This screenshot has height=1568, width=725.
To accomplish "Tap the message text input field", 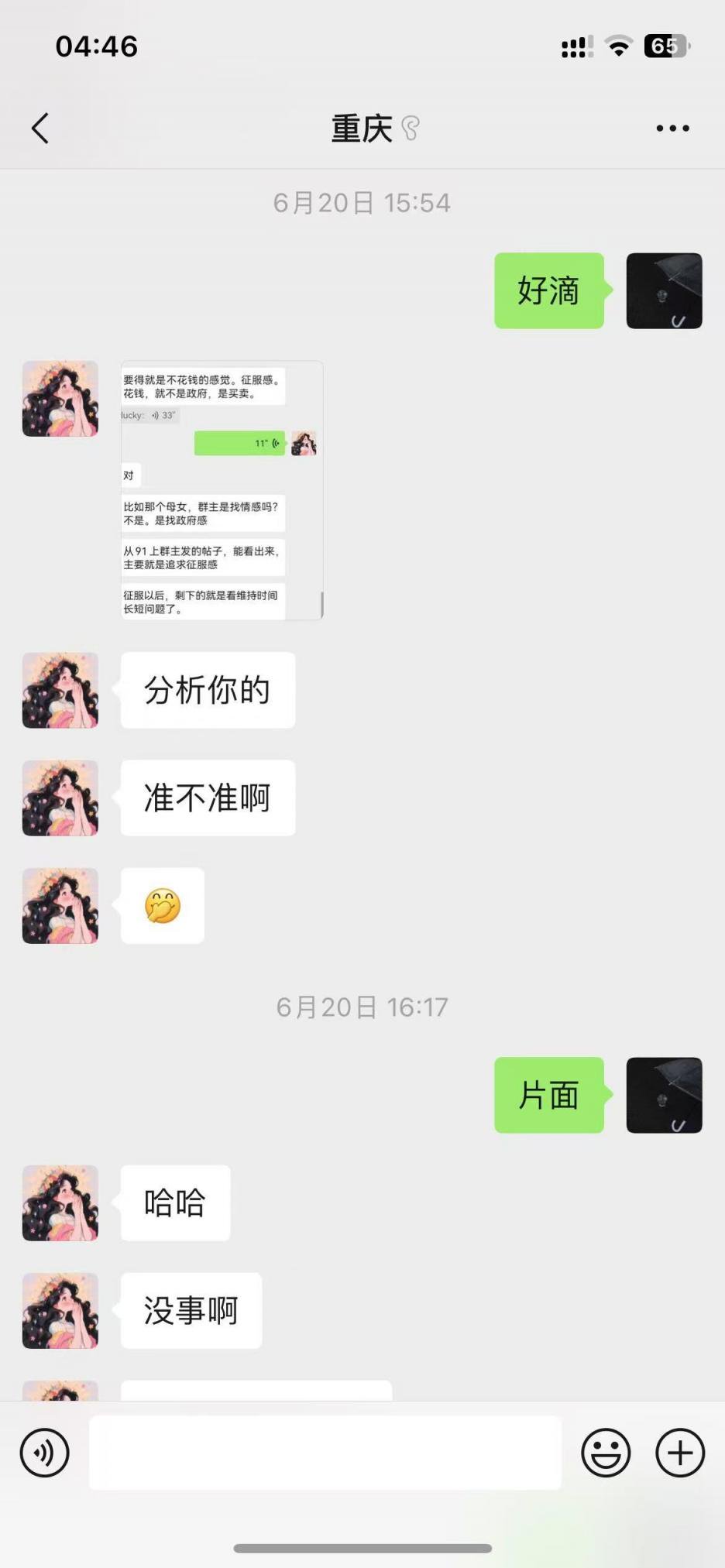I will 325,1453.
